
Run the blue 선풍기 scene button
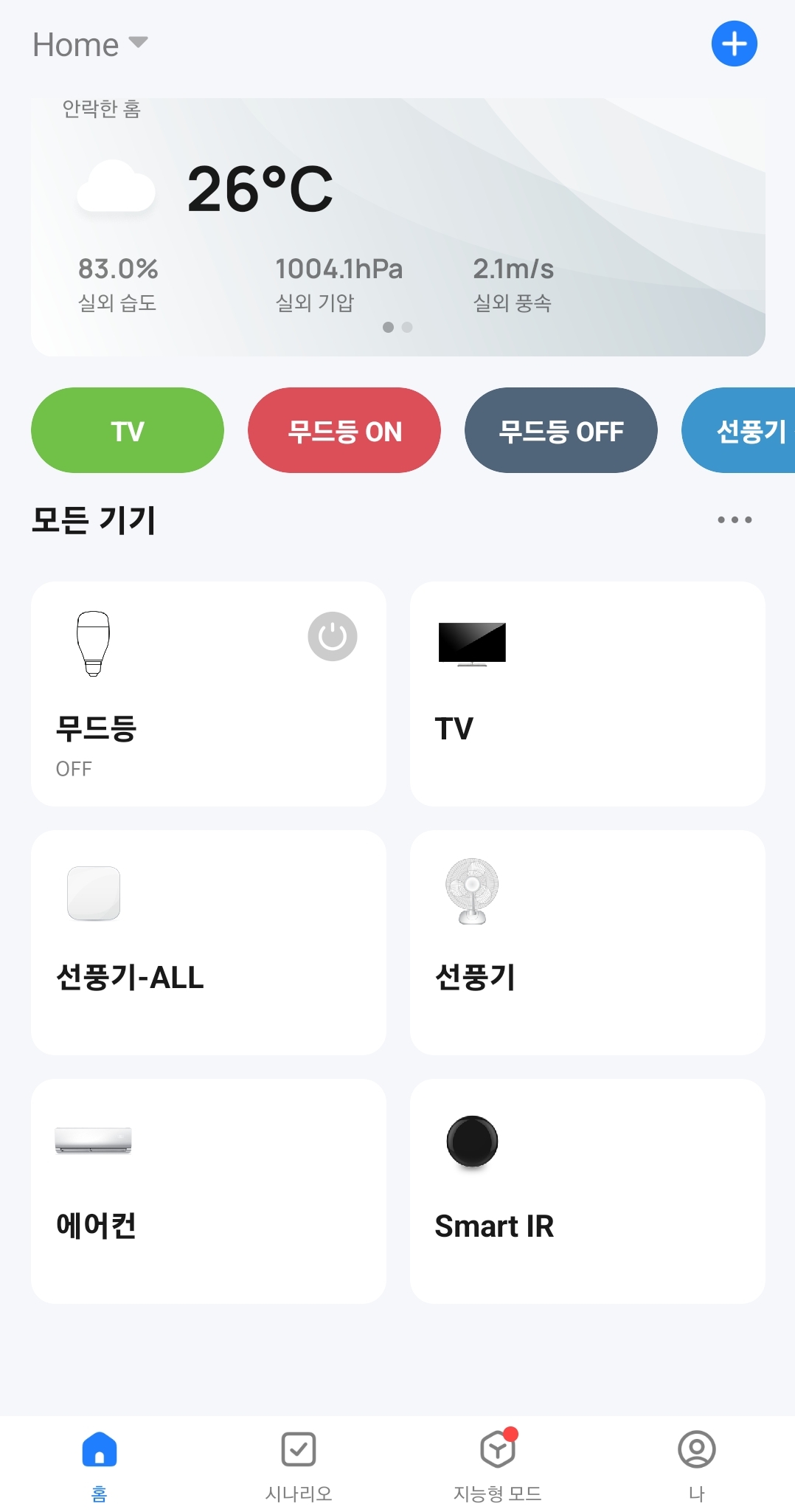(738, 430)
